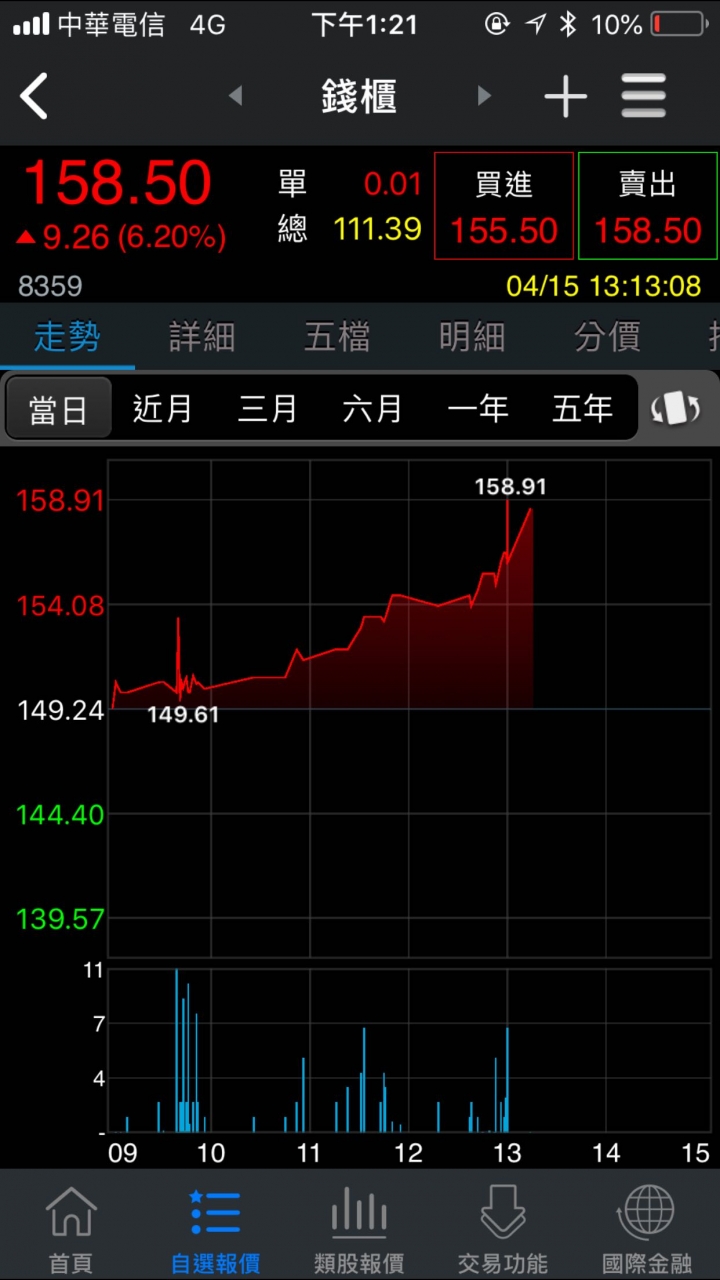720x1280 pixels.
Task: Open the 交易功能 bottom tab
Action: tap(503, 1229)
